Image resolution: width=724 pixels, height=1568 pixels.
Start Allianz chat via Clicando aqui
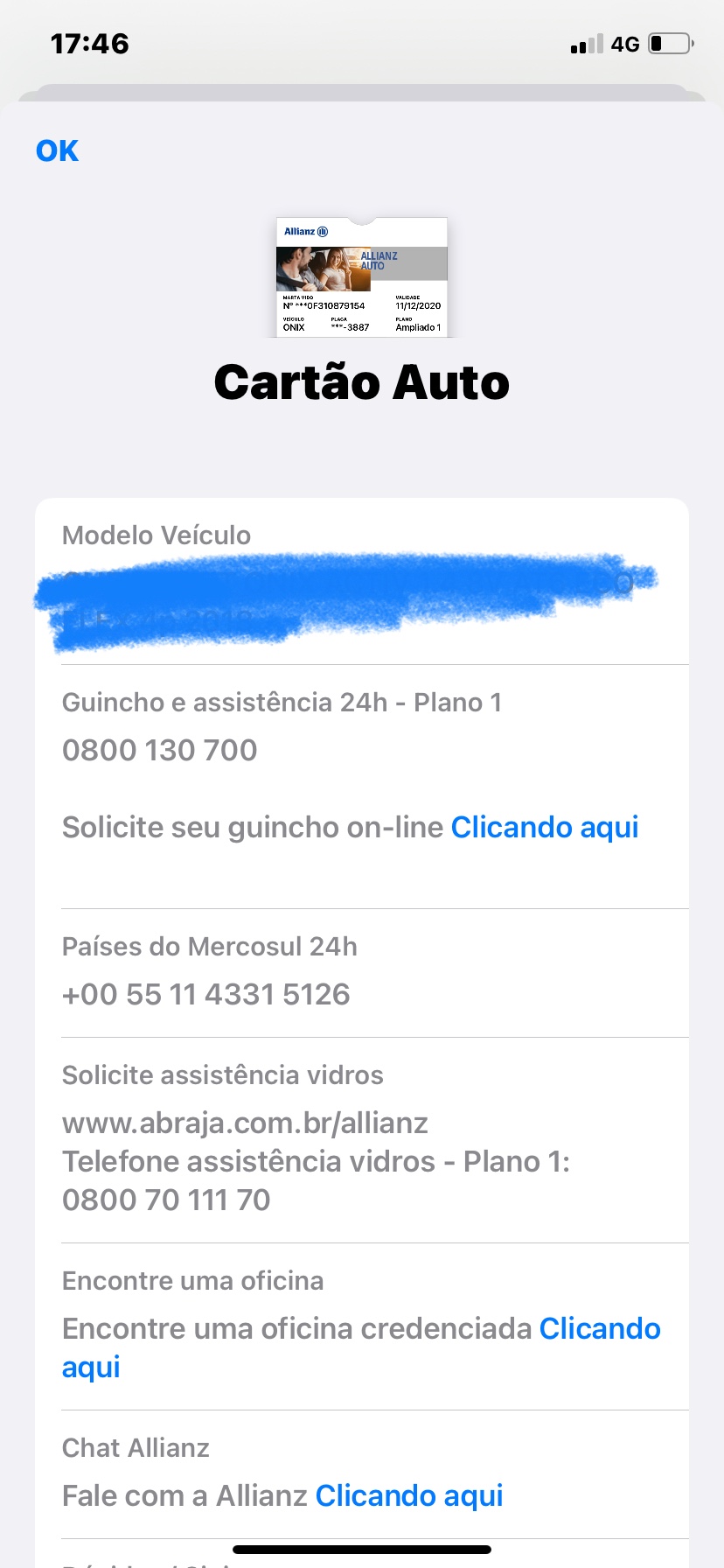[x=408, y=1495]
